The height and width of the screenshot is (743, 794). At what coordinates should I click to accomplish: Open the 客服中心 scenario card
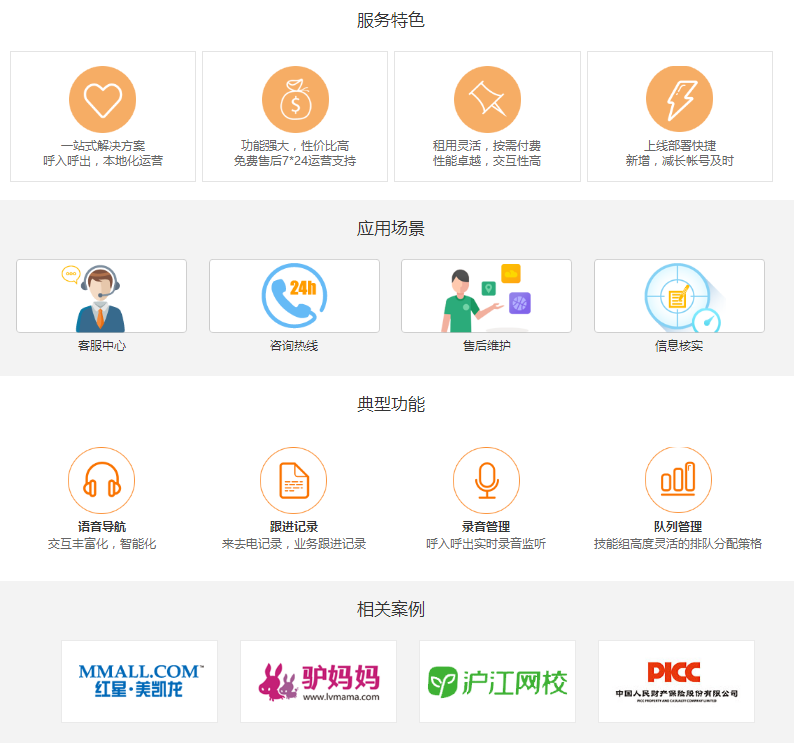pos(101,296)
